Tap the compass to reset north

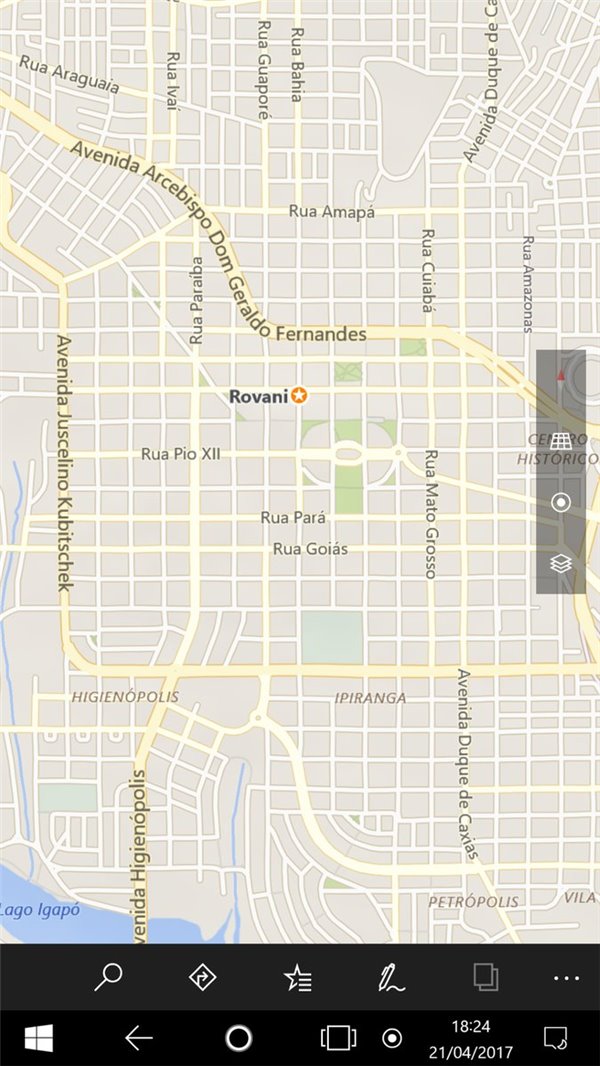561,377
